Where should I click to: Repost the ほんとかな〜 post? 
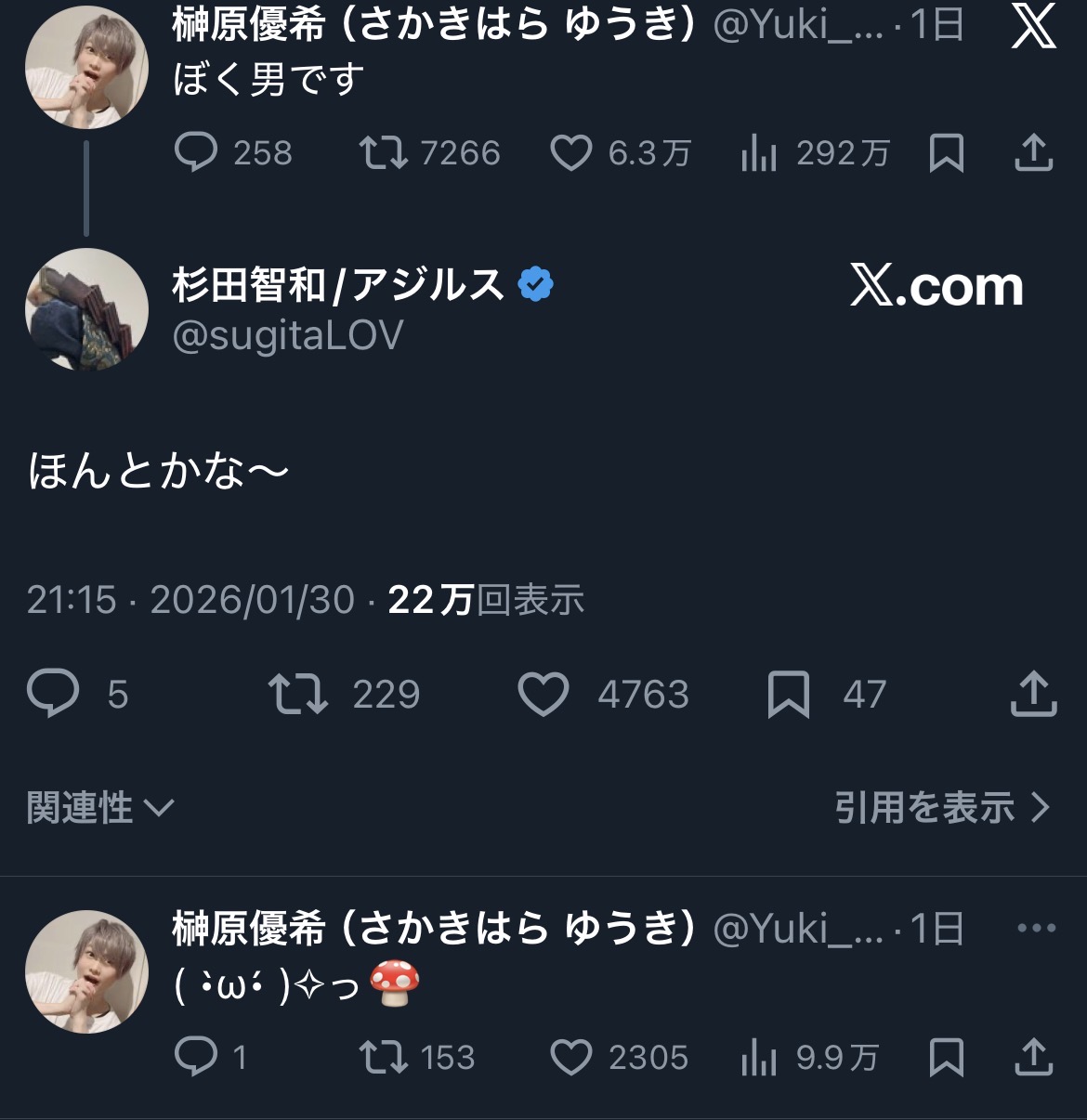(x=297, y=695)
